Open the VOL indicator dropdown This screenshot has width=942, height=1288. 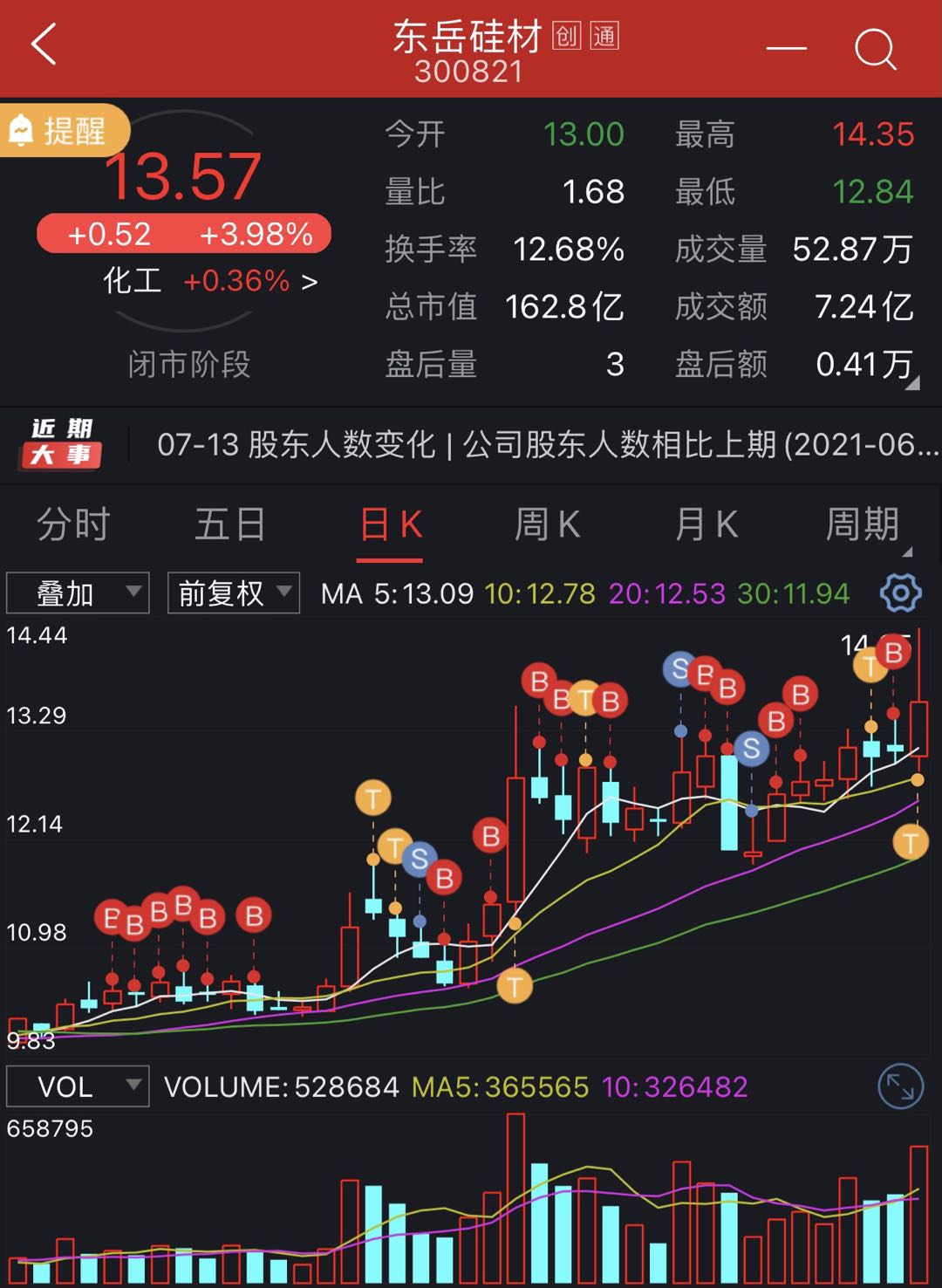point(77,1086)
